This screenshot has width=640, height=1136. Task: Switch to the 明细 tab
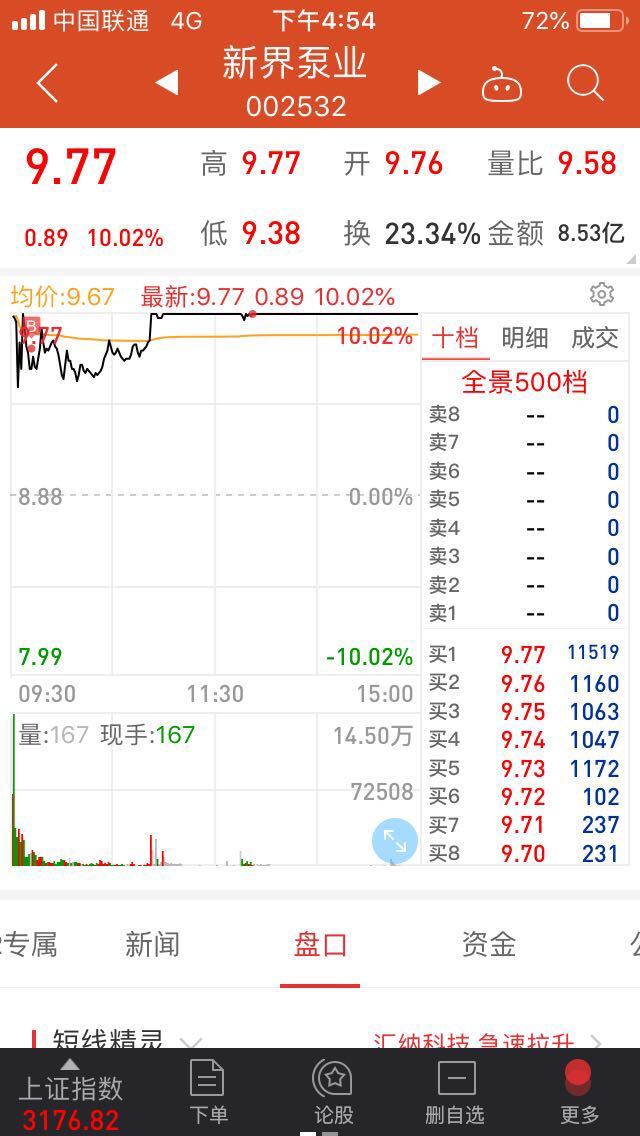coord(524,338)
